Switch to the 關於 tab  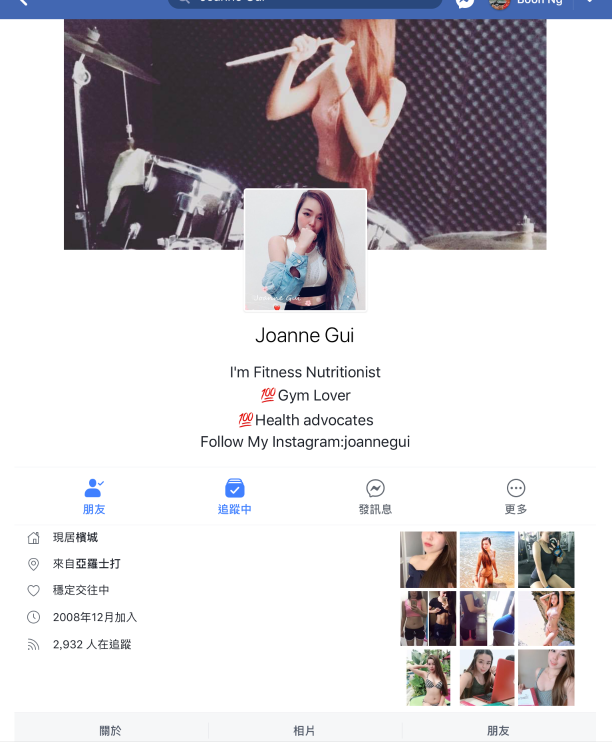(111, 731)
